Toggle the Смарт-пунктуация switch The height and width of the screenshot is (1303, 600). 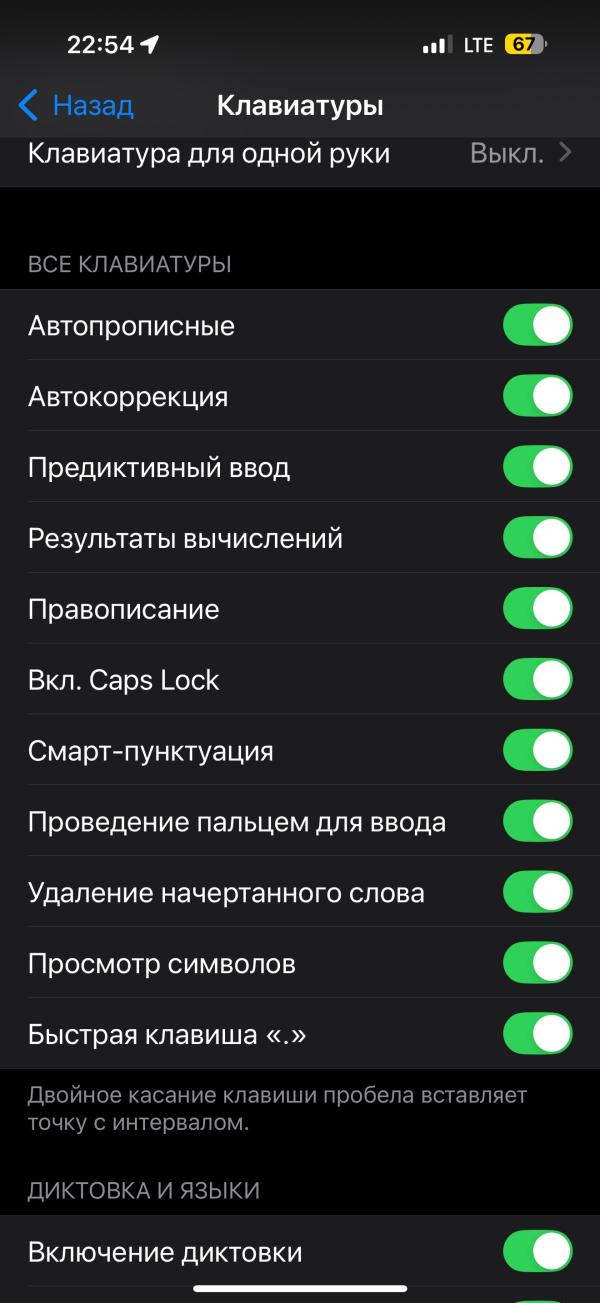click(538, 751)
